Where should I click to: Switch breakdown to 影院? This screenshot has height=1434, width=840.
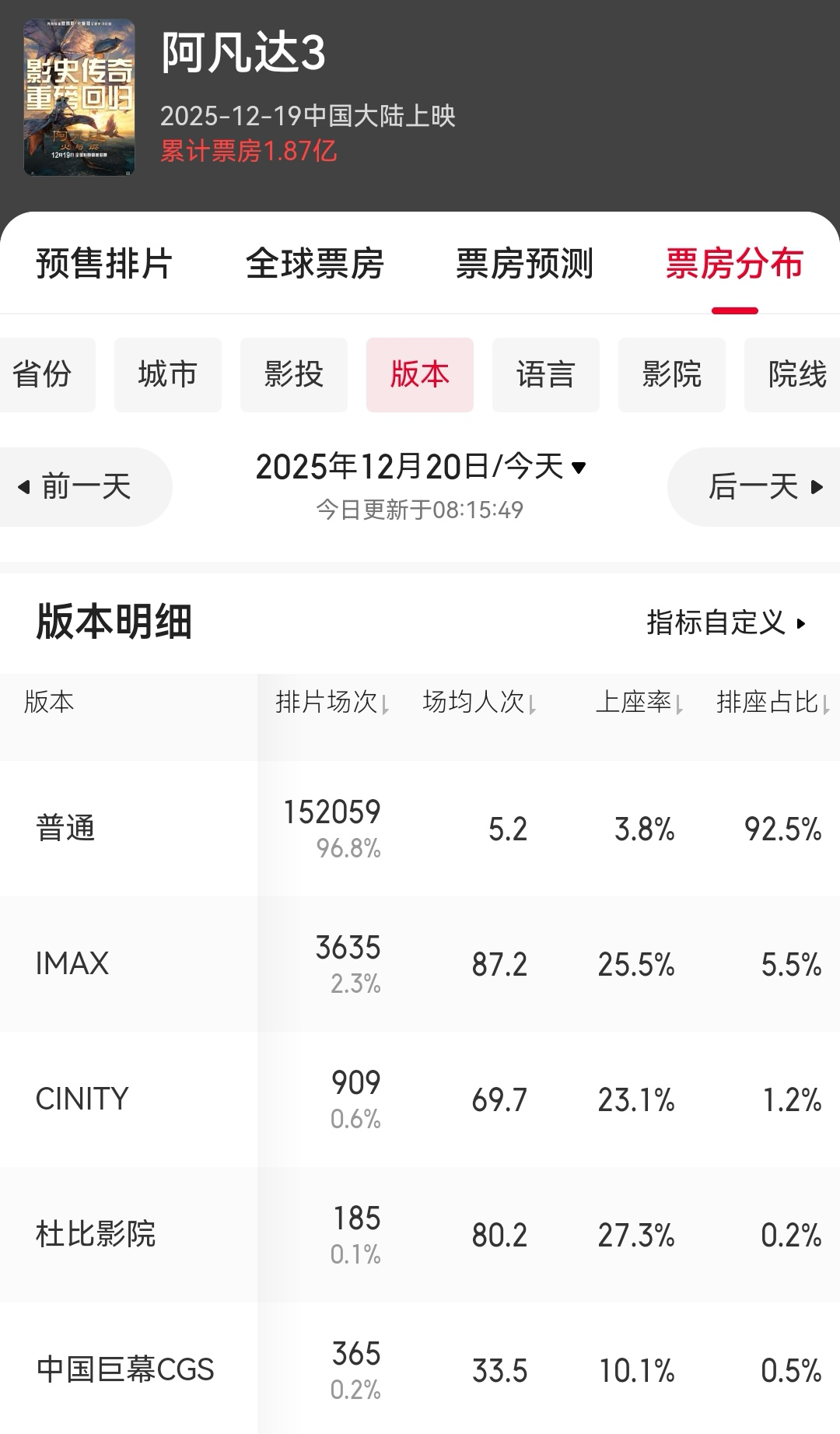[671, 374]
